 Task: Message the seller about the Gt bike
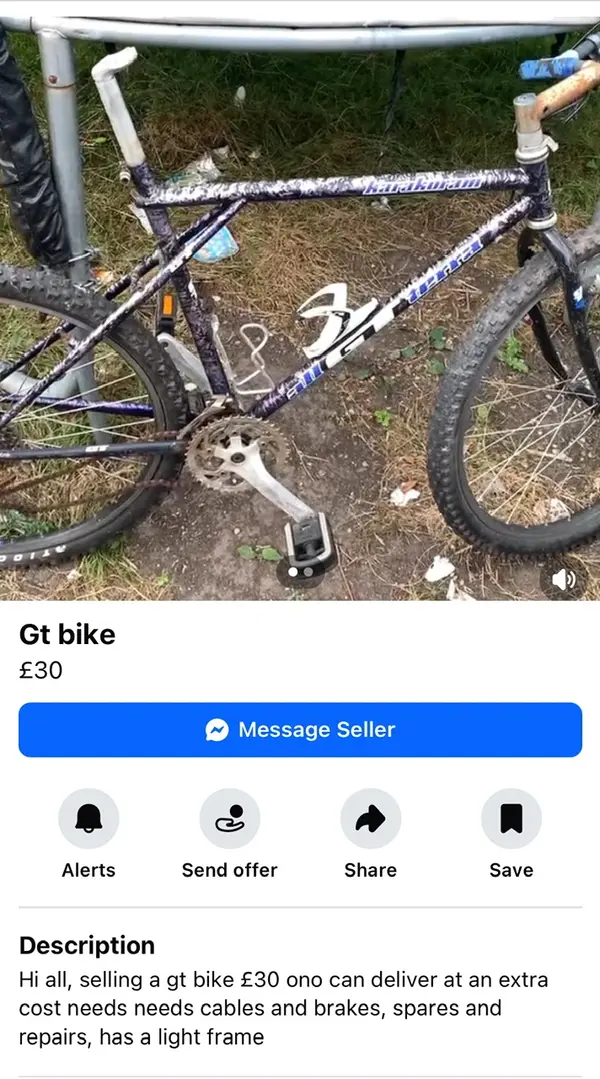(x=300, y=730)
